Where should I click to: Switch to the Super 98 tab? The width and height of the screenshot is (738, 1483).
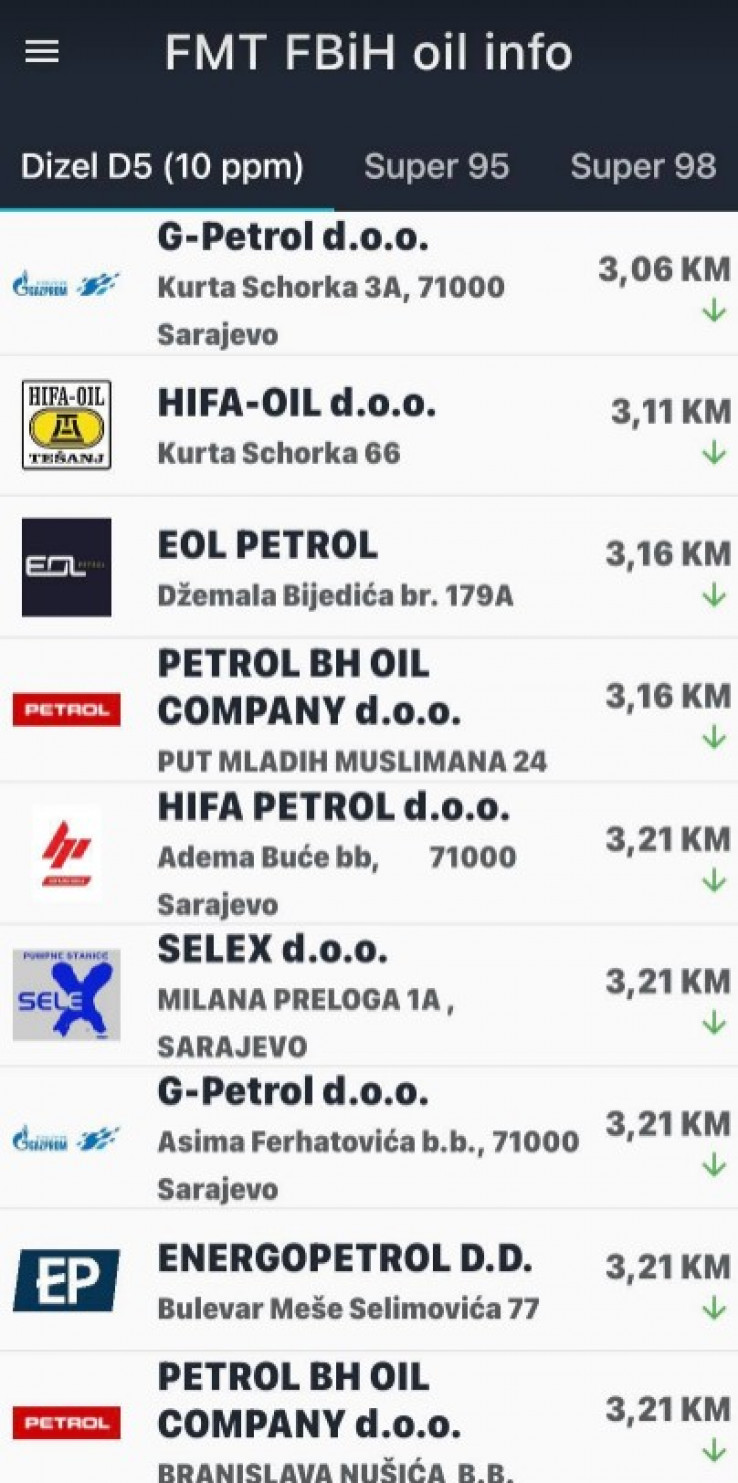click(643, 166)
